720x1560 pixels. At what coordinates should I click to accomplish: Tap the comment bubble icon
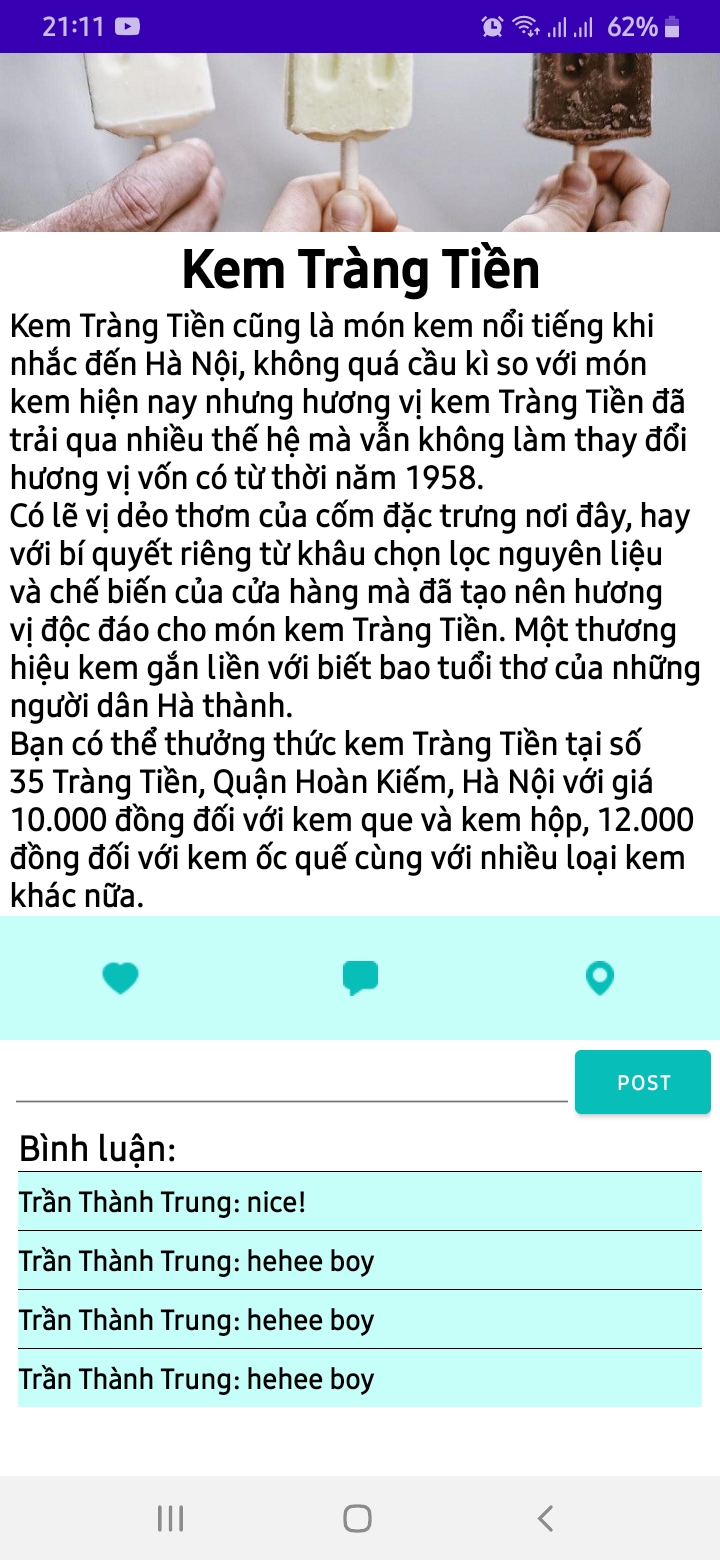point(360,978)
